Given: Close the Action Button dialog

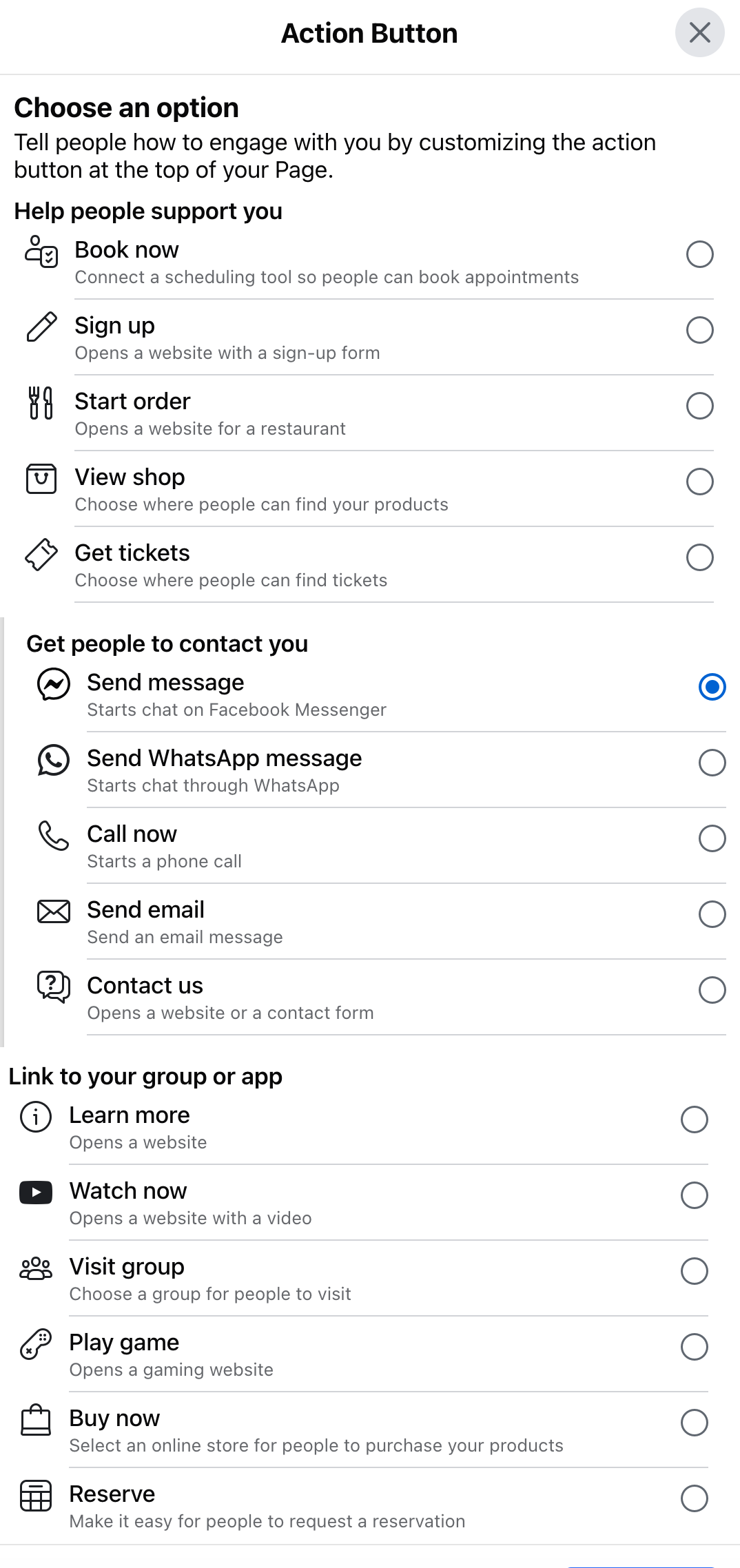Looking at the screenshot, I should pos(700,32).
